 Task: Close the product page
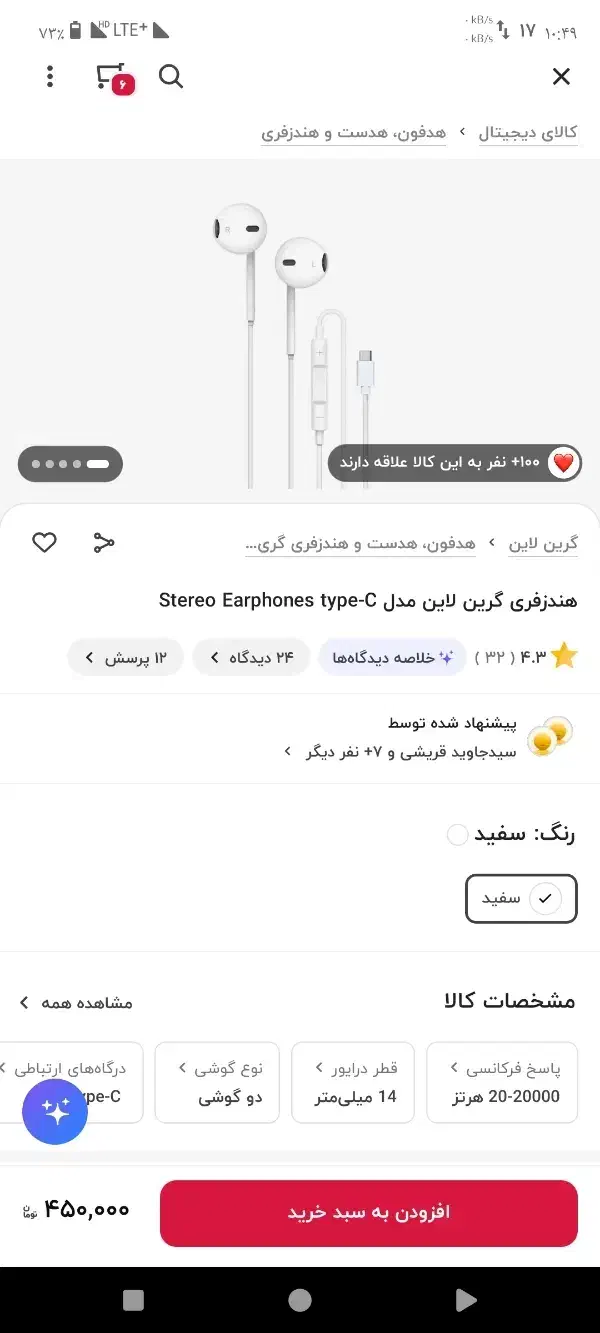[x=561, y=77]
